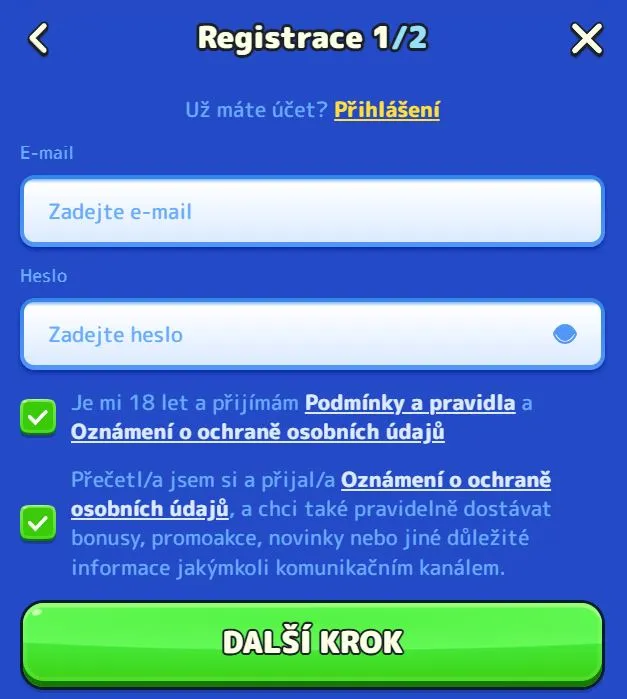This screenshot has height=699, width=627.
Task: Uncheck the 18 years age confirmation checkbox
Action: [x=39, y=417]
